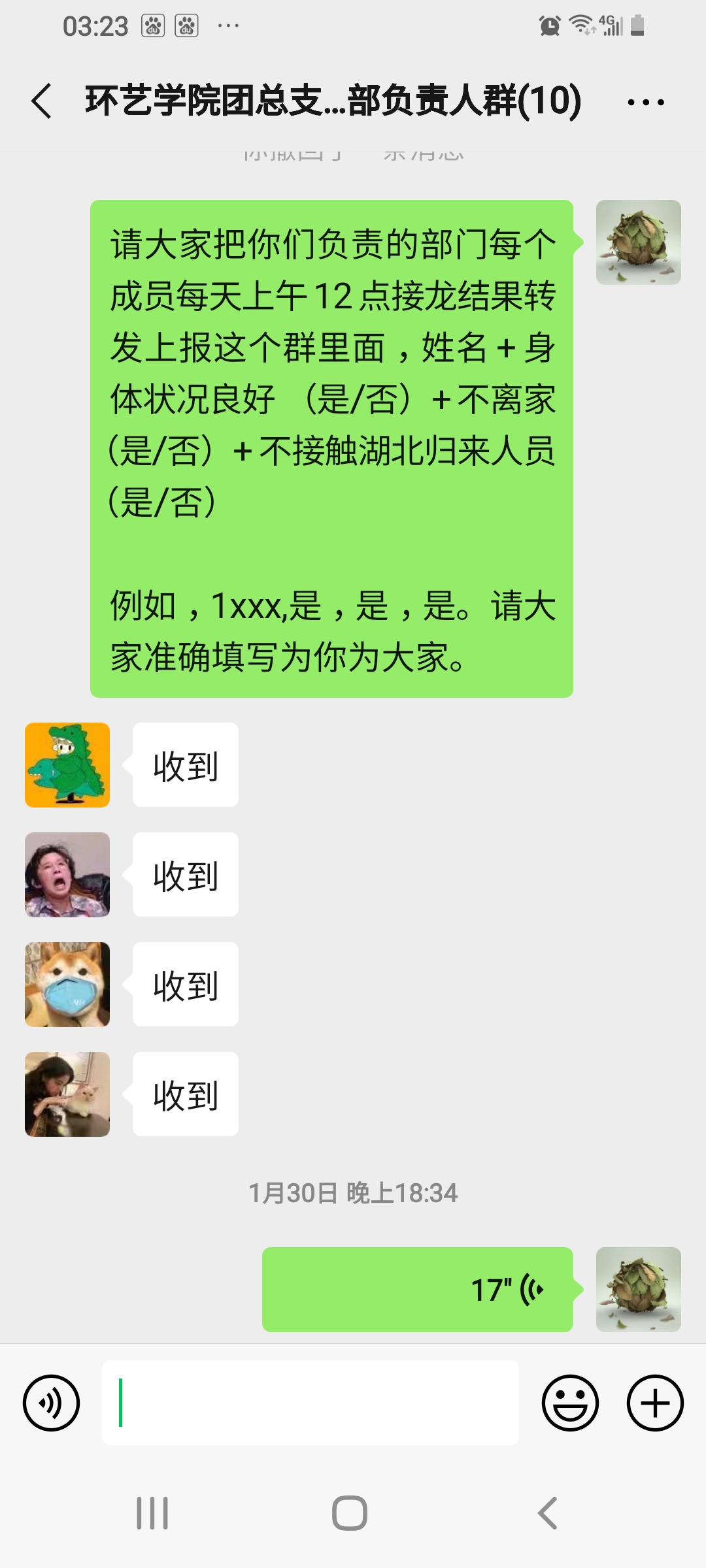Open the green dinosaur avatar's profile
The image size is (706, 1568).
coord(67,765)
